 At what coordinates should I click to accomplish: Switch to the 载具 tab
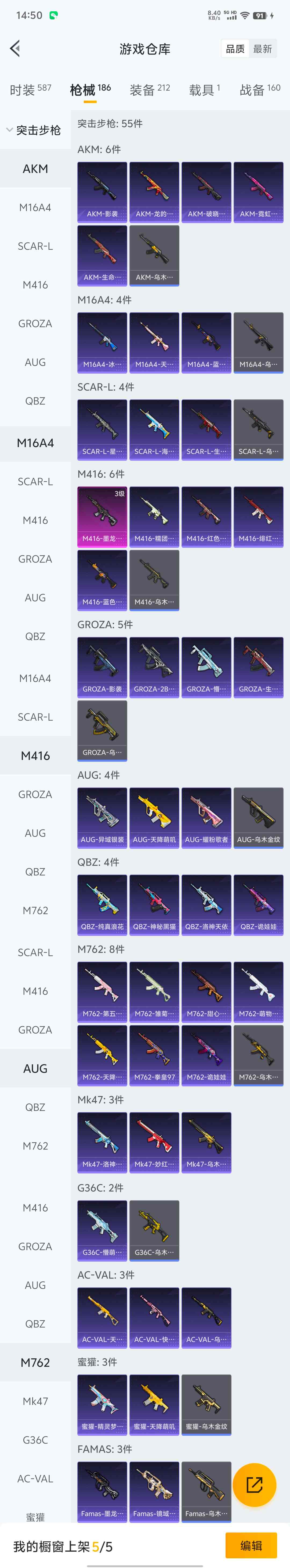(204, 90)
